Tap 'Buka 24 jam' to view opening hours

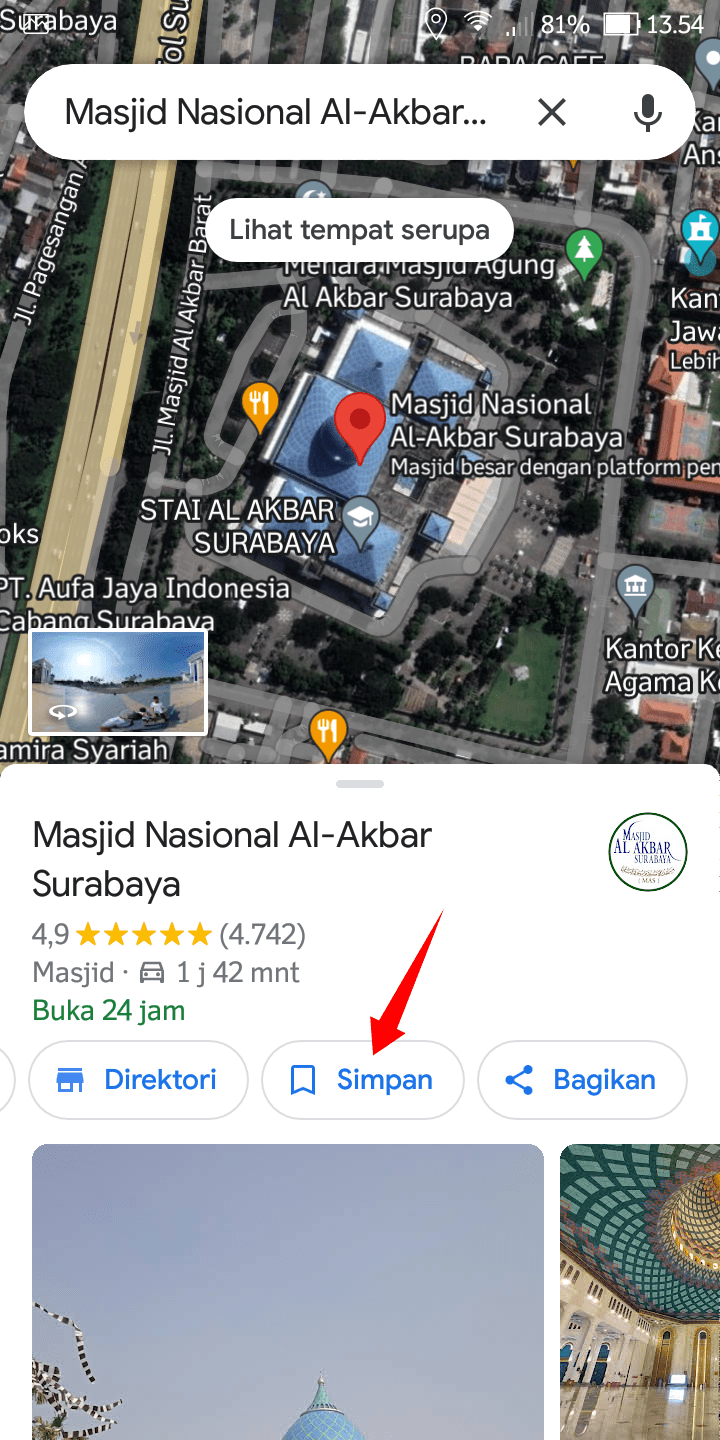(108, 1010)
